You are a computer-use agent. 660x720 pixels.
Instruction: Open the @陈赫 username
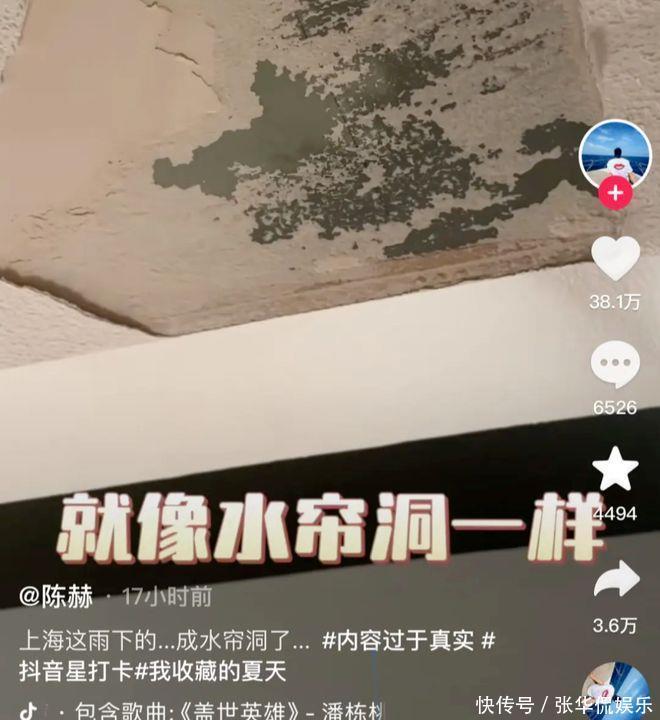(x=56, y=596)
